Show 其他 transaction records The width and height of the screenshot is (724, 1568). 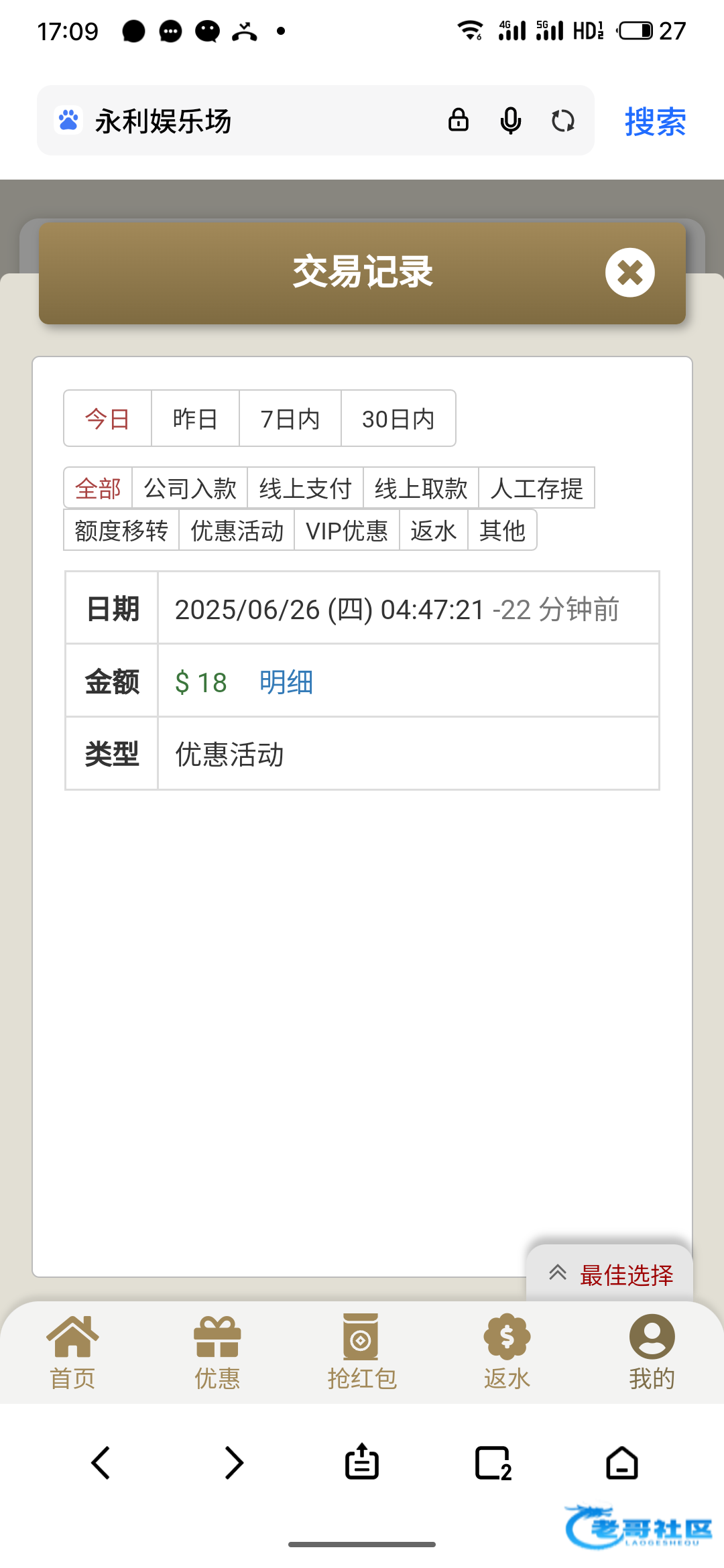coord(502,531)
